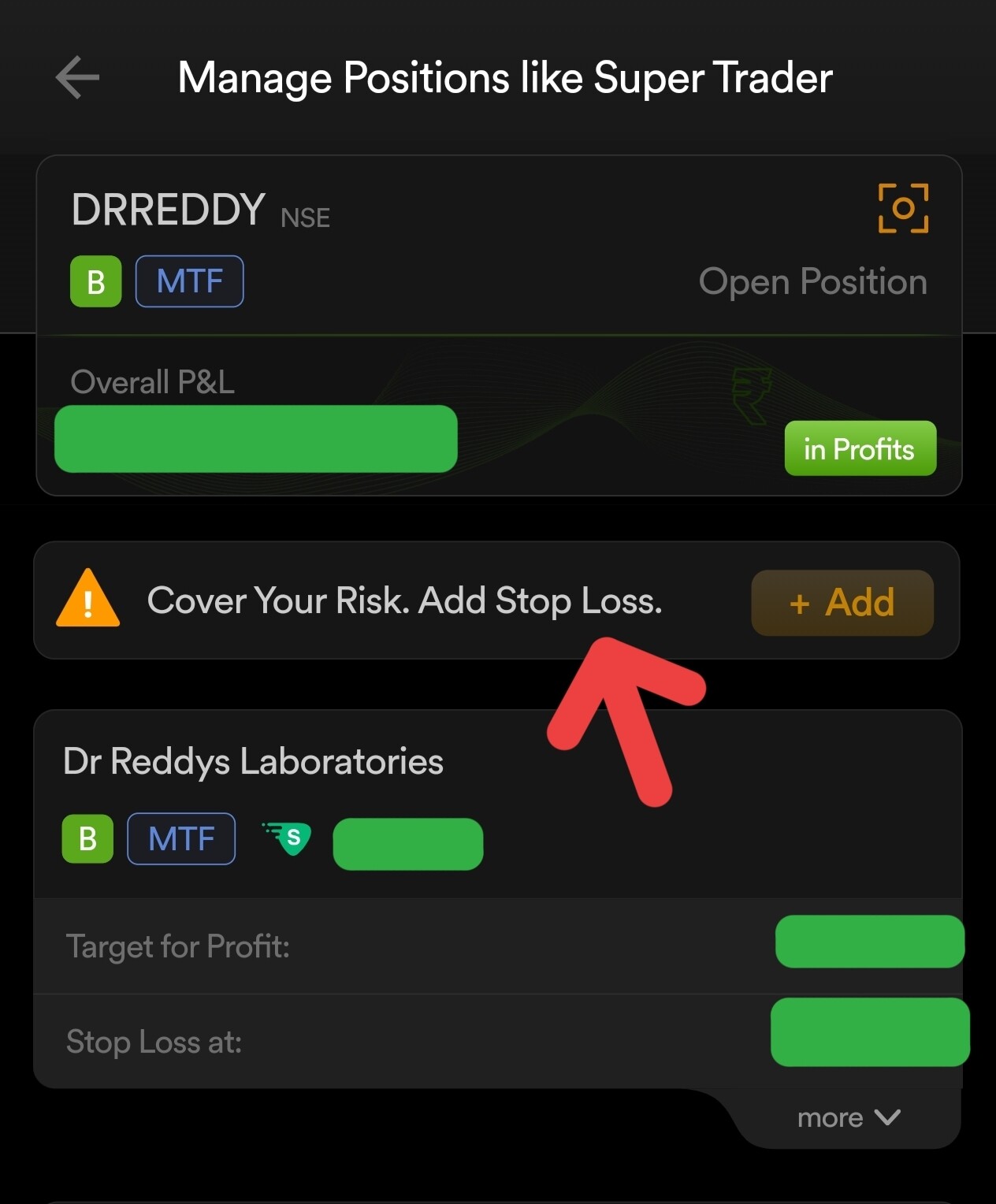
Task: Open the Dr Reddys Laboratories order card
Action: click(x=253, y=762)
